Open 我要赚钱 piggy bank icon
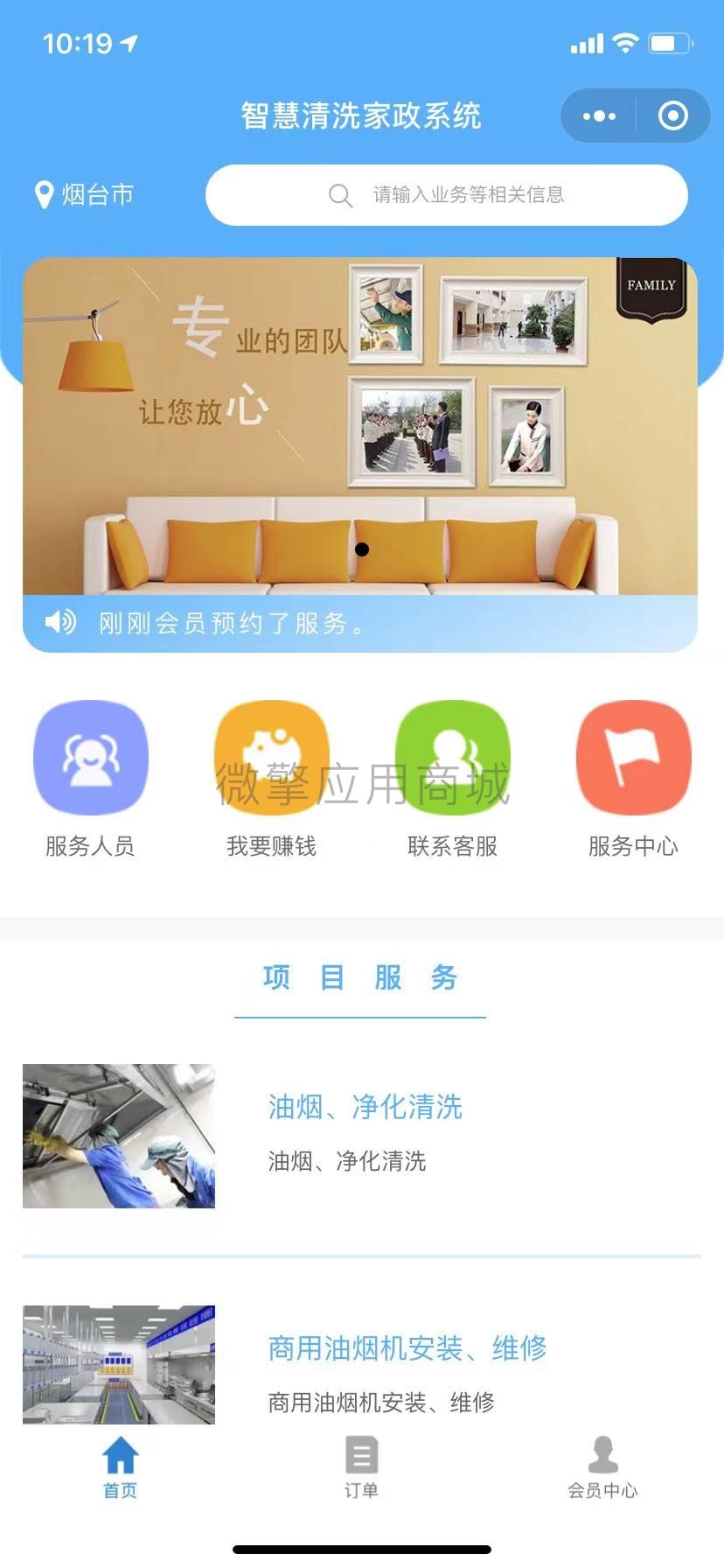The height and width of the screenshot is (1568, 724). point(272,758)
